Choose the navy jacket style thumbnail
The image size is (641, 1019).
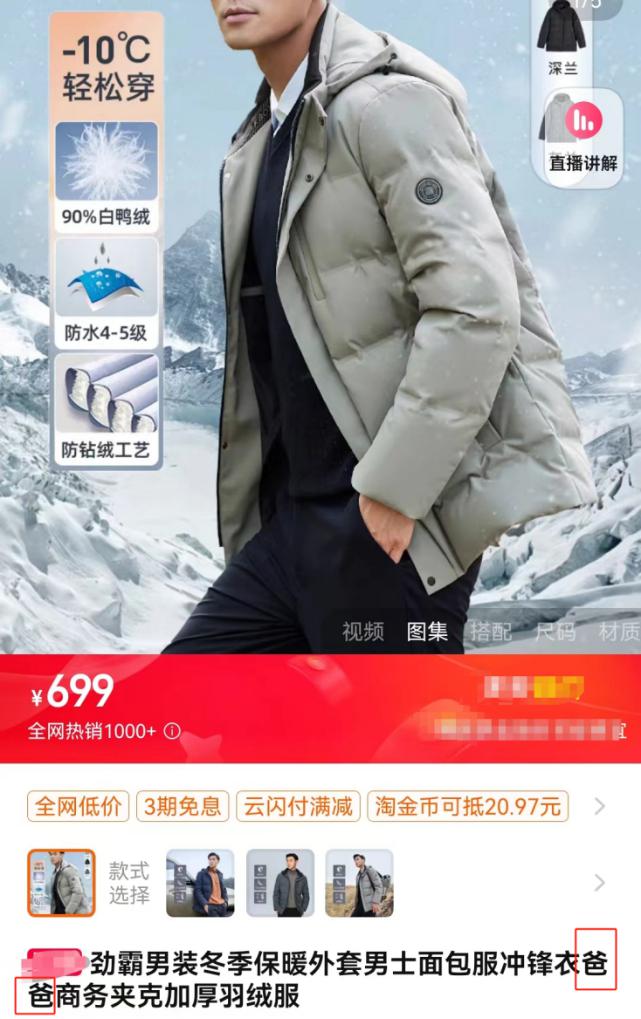(200, 883)
